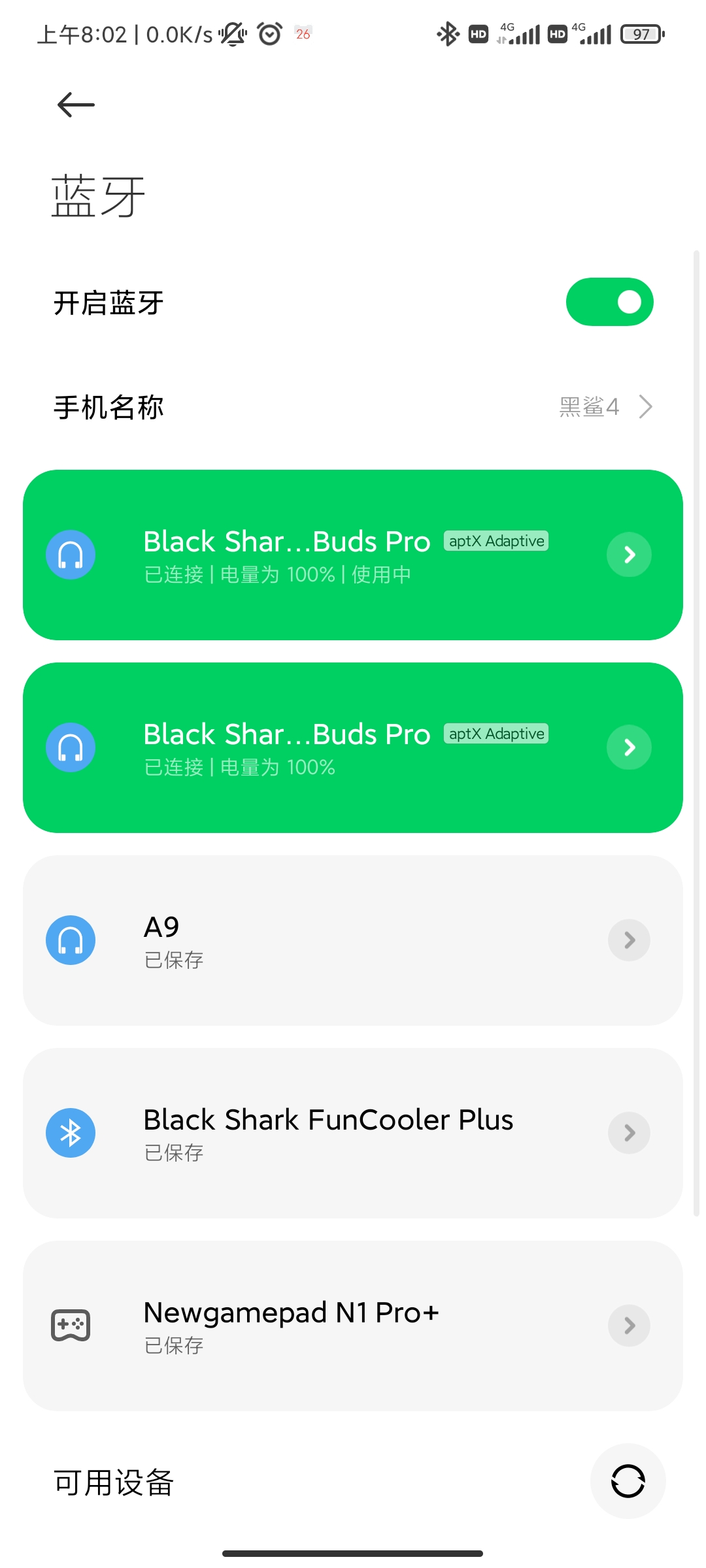This screenshot has width=706, height=1568.
Task: Open details arrow for Newgamepad N1 Pro+
Action: [x=629, y=1326]
